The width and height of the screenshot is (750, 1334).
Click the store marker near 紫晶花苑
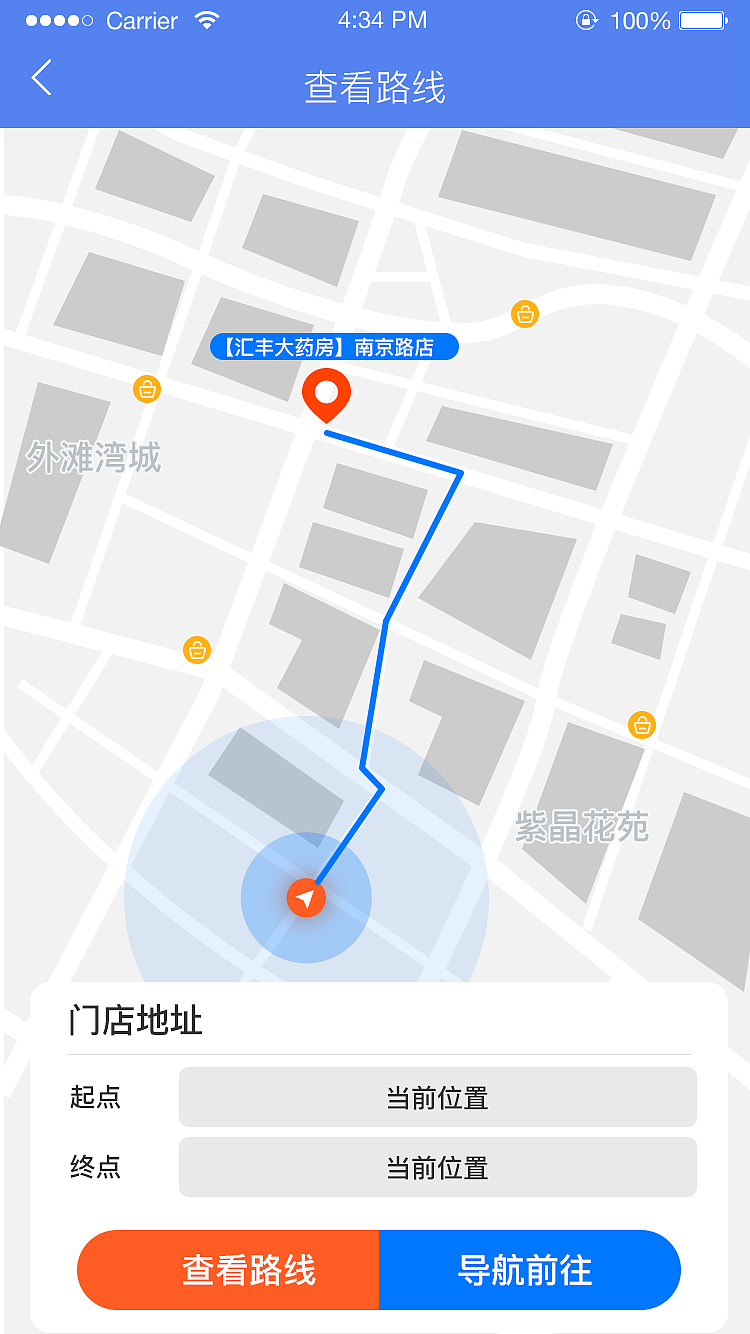641,725
